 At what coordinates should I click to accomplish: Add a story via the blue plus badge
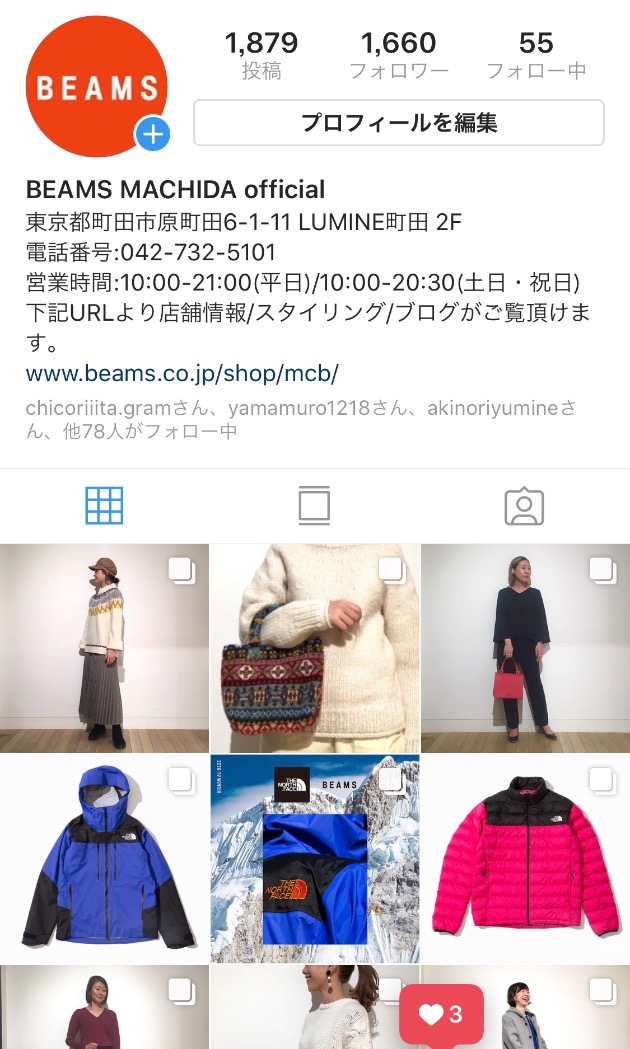click(x=153, y=134)
